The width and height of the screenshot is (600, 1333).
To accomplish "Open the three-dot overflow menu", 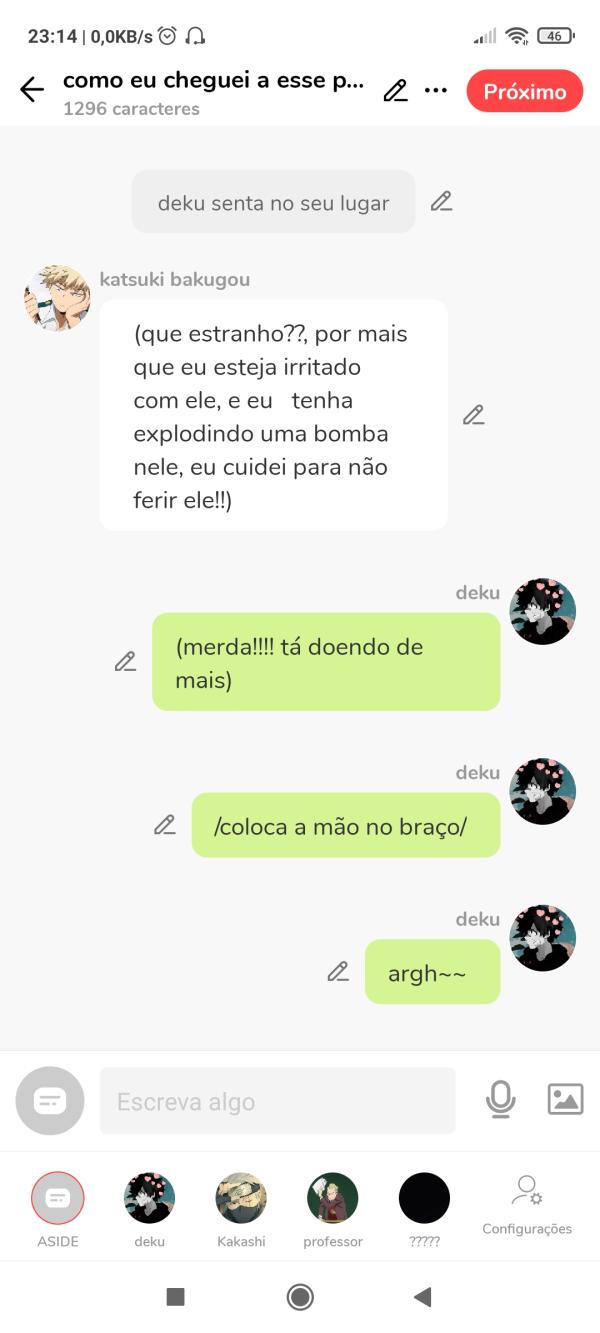I will (x=435, y=91).
